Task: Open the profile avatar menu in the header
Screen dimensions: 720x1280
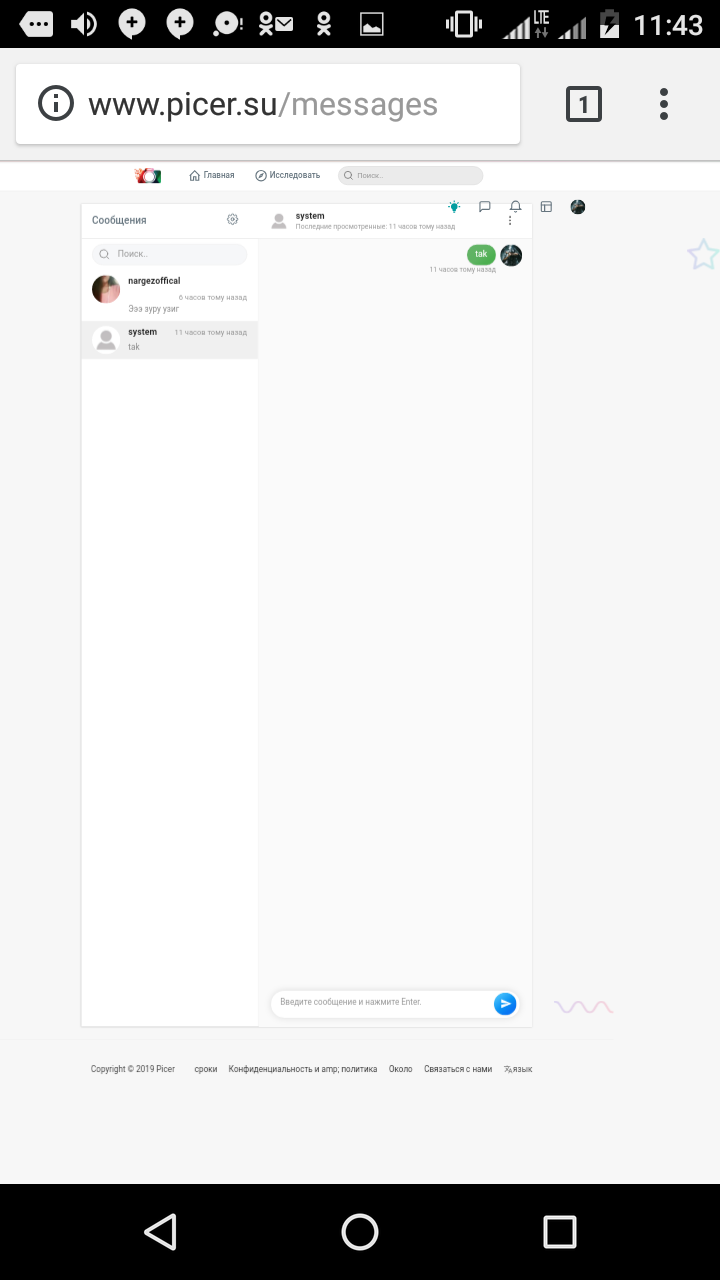Action: click(x=577, y=207)
